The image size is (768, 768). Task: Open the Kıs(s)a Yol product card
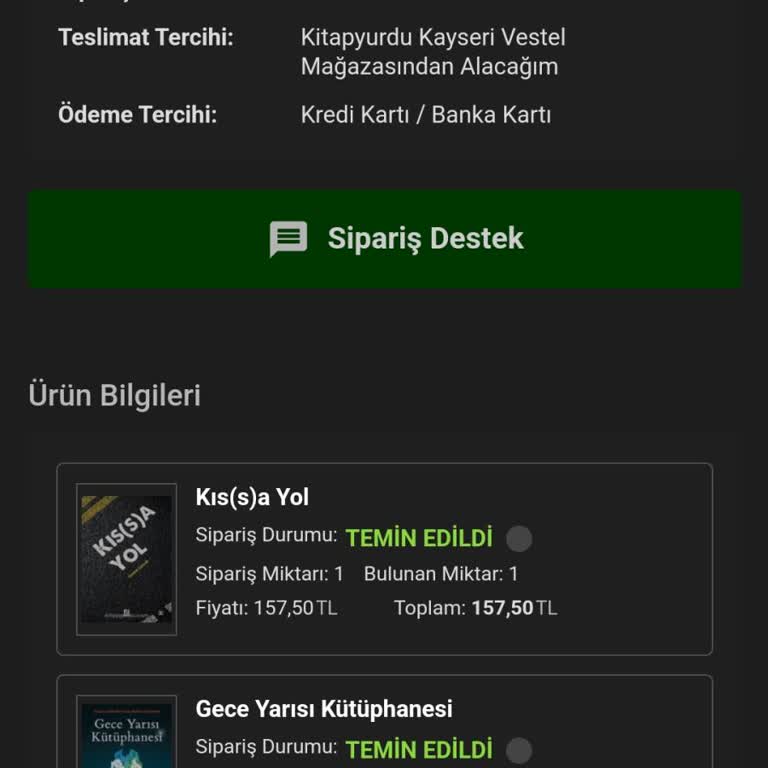385,558
